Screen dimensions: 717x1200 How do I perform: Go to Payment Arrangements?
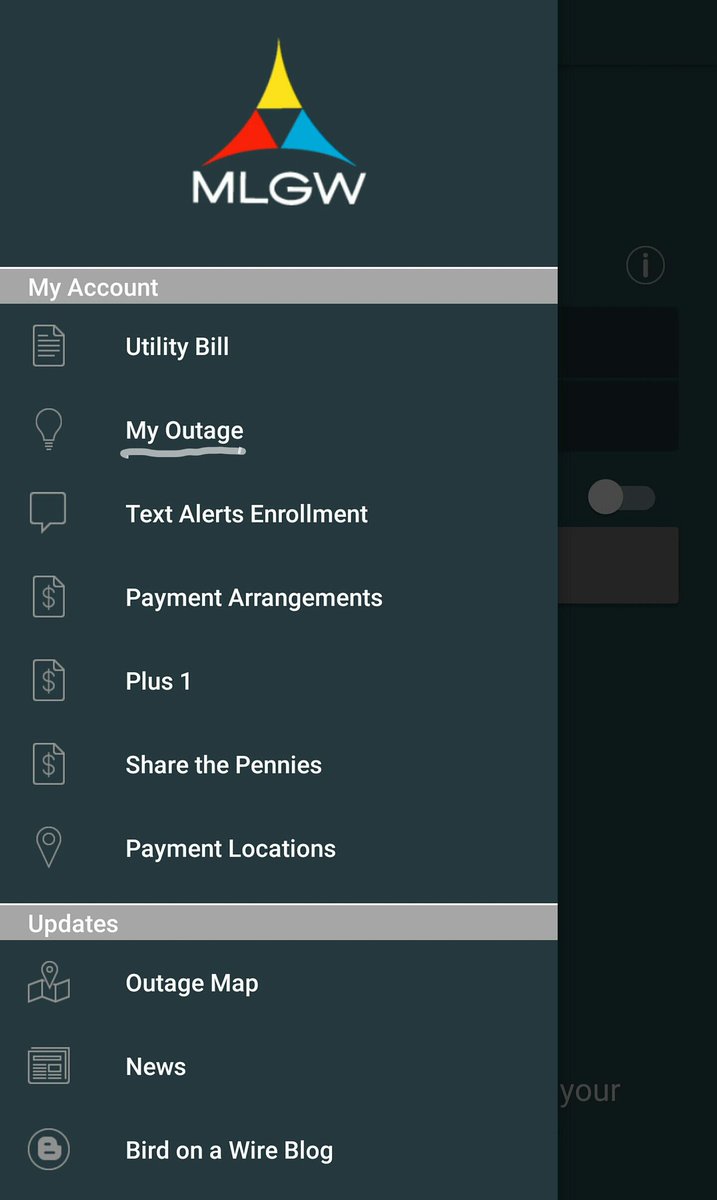coord(253,598)
